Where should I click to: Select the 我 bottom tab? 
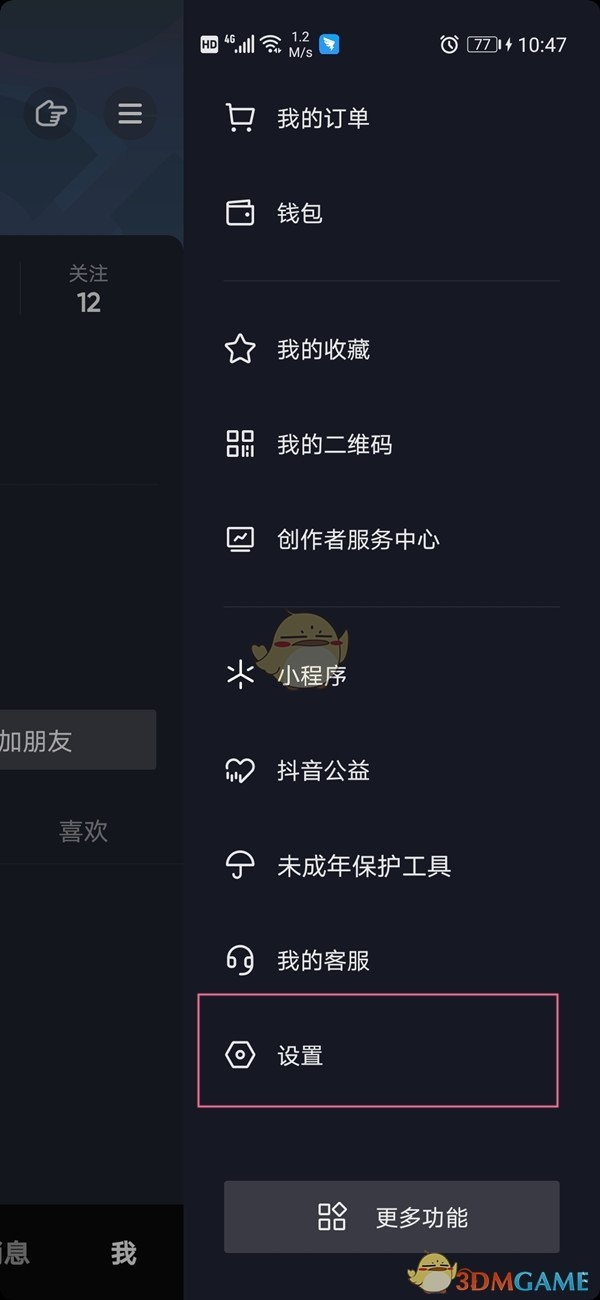click(x=123, y=1253)
